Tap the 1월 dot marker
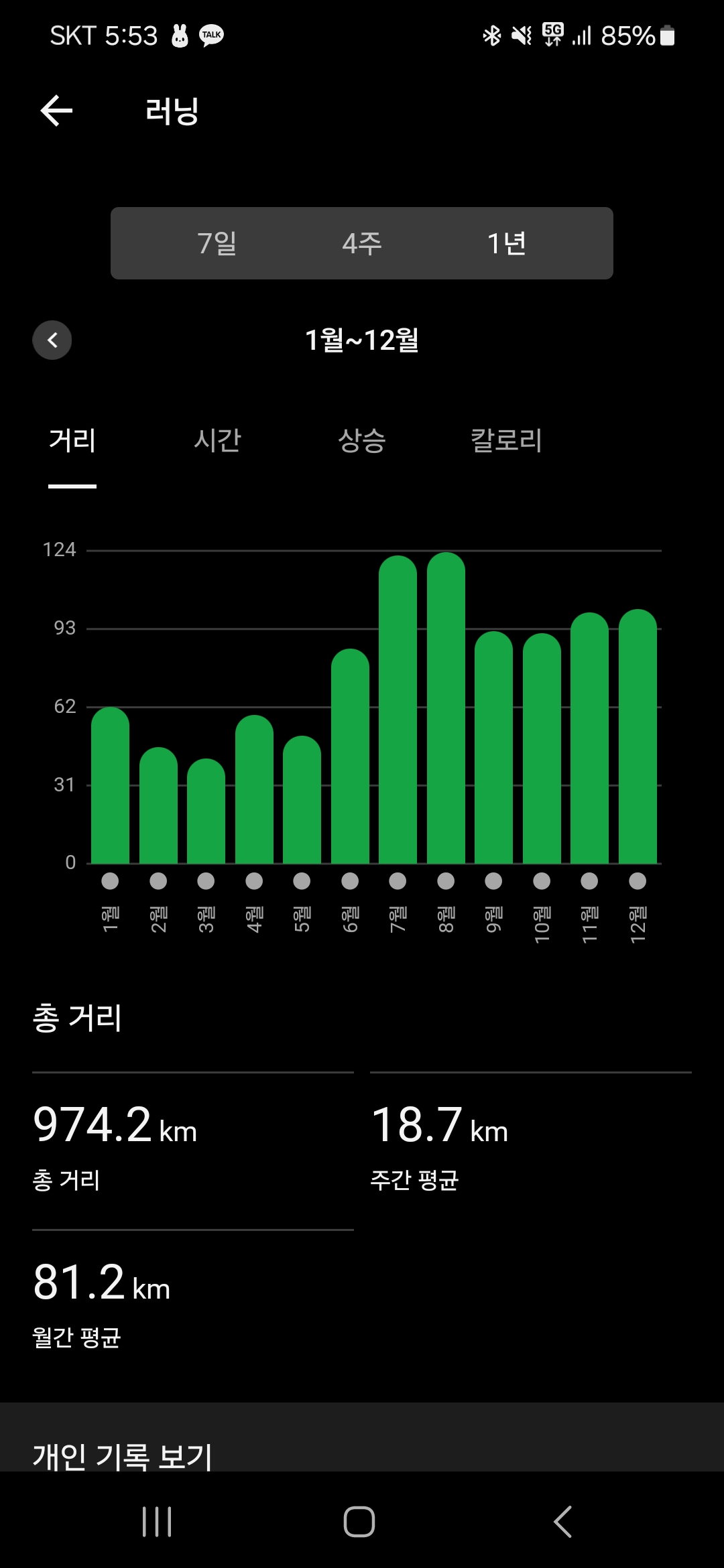The height and width of the screenshot is (1568, 724). tap(110, 881)
